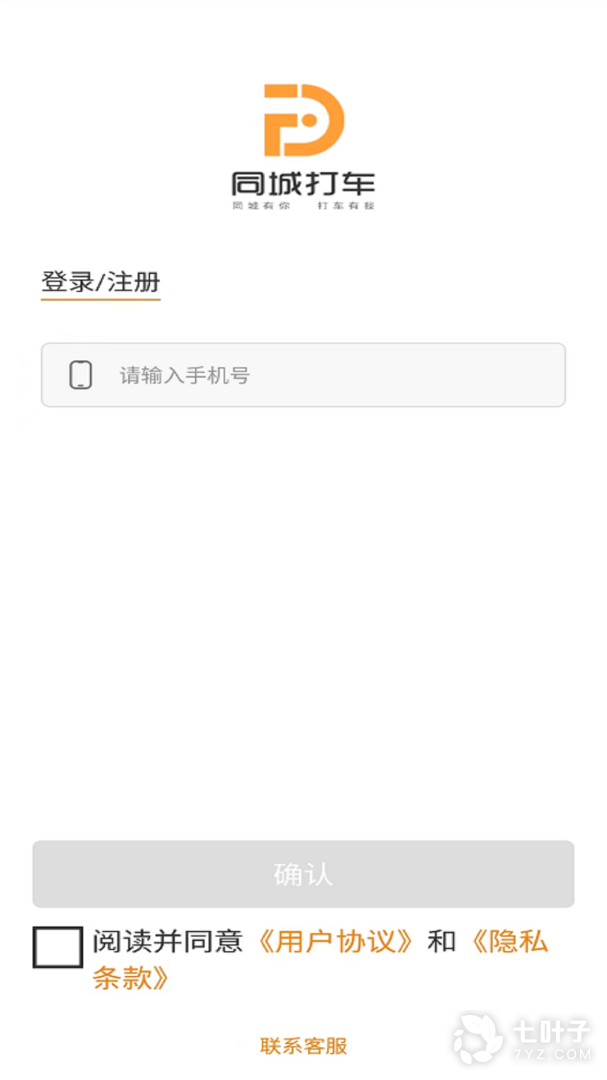Tap the 确认 confirm button

(303, 874)
